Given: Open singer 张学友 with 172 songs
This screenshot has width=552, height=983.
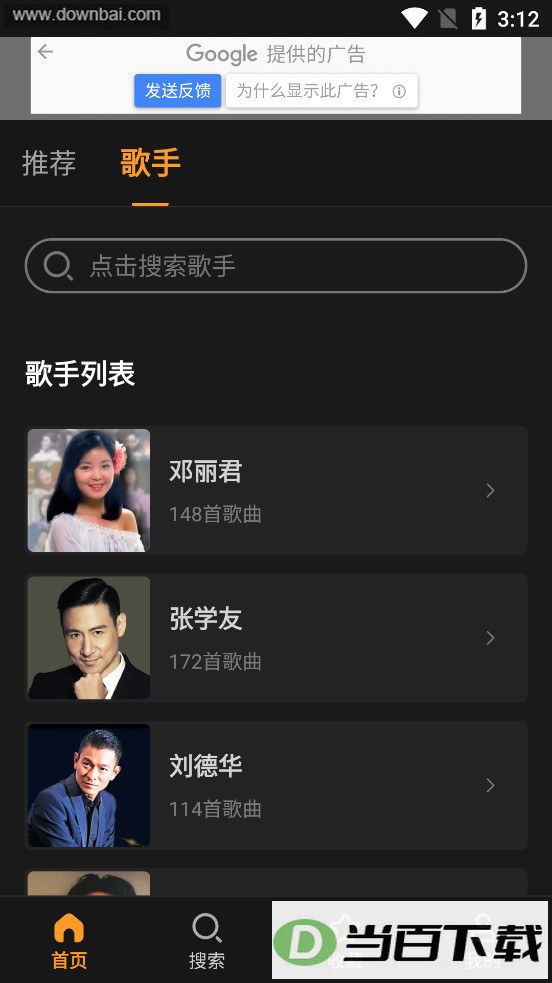Looking at the screenshot, I should 276,638.
